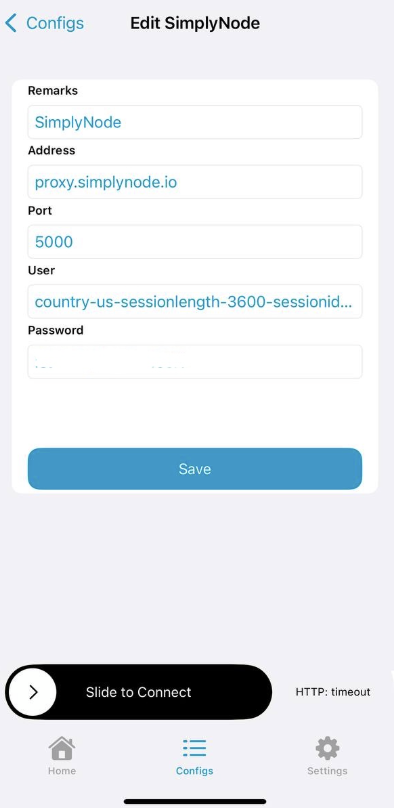Change the Port field value 5000
Image resolution: width=394 pixels, height=808 pixels.
195,242
